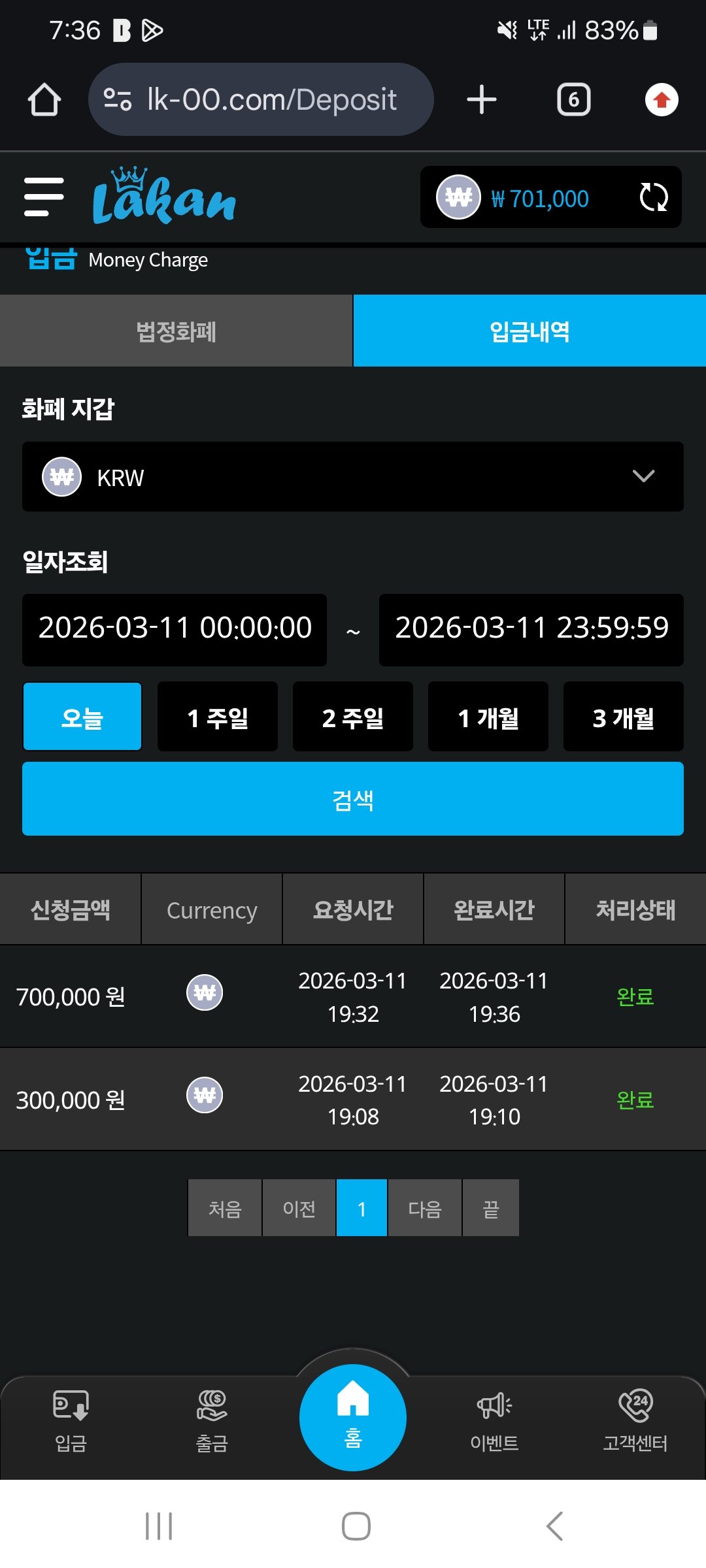This screenshot has height=1568, width=706.
Task: Go to the 다음 page
Action: tap(425, 1208)
